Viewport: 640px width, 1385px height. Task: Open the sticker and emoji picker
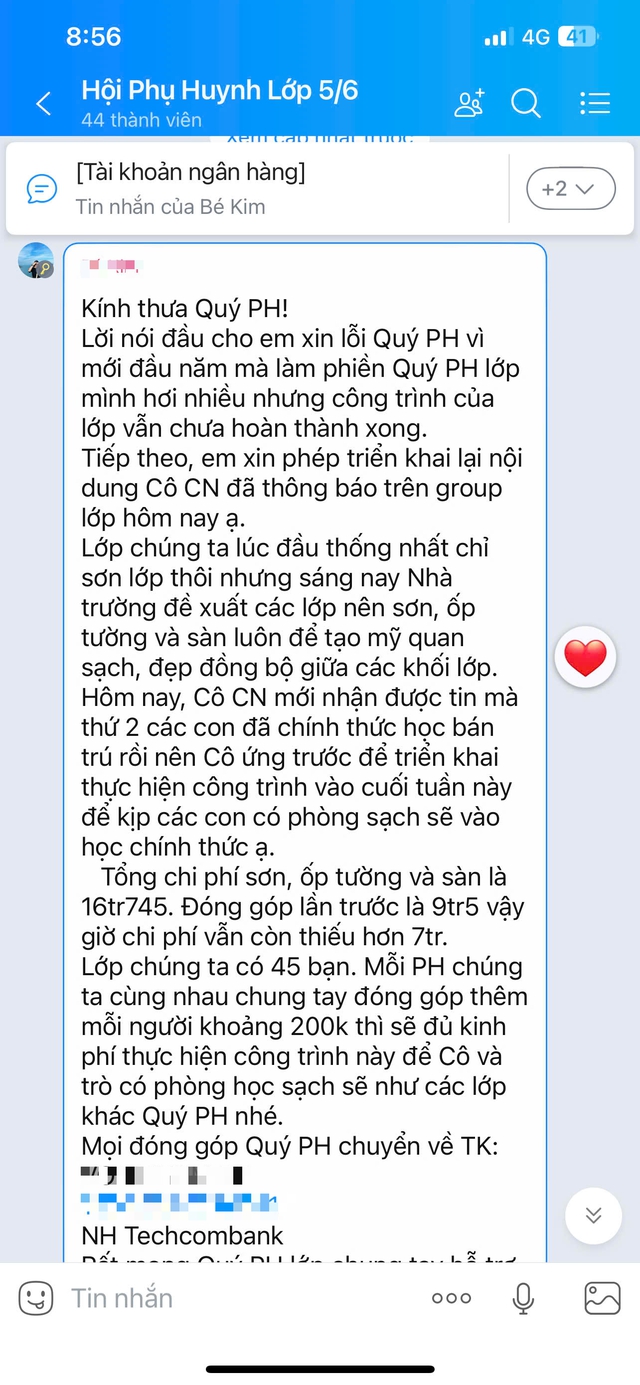click(x=36, y=1298)
